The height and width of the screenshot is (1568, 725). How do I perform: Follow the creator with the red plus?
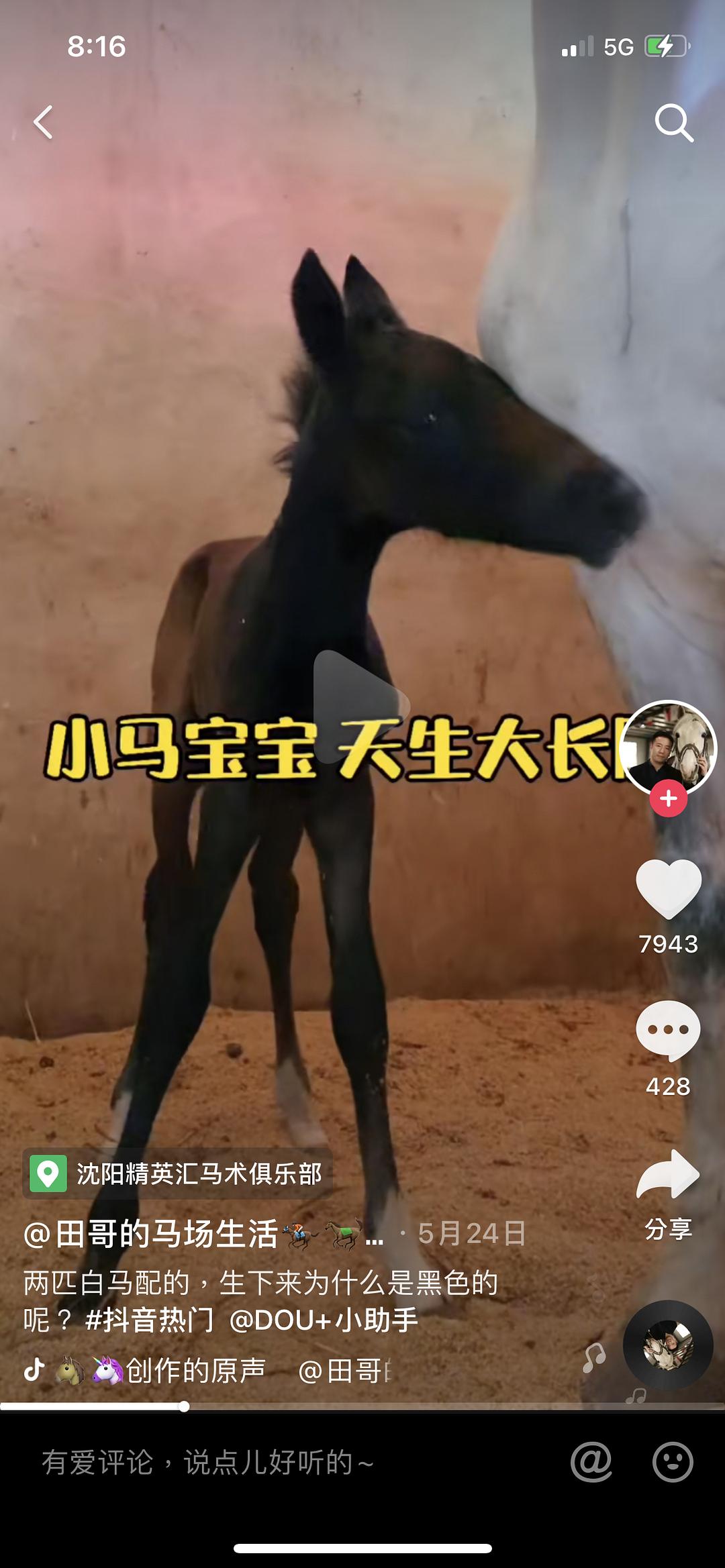[668, 798]
